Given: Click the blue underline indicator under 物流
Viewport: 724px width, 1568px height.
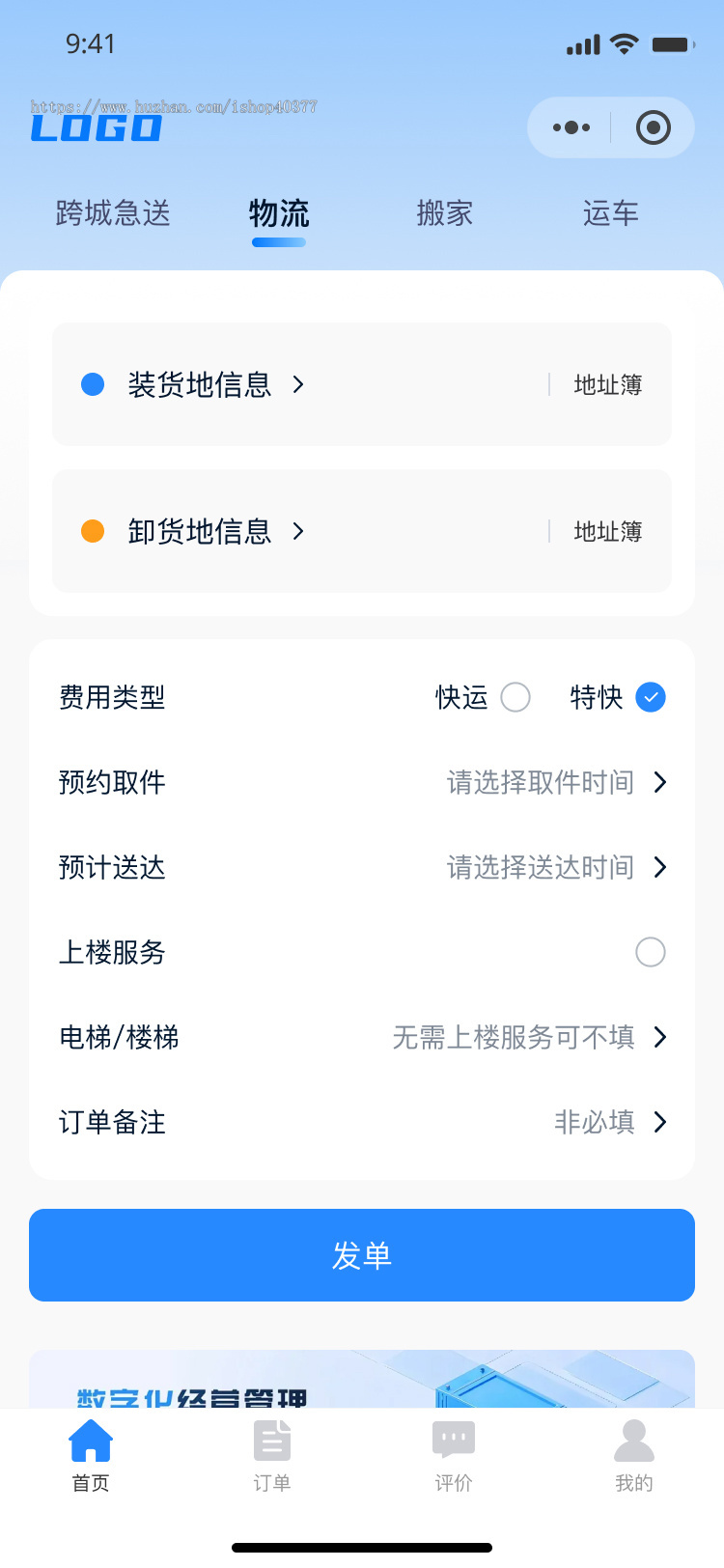Looking at the screenshot, I should coord(278,244).
